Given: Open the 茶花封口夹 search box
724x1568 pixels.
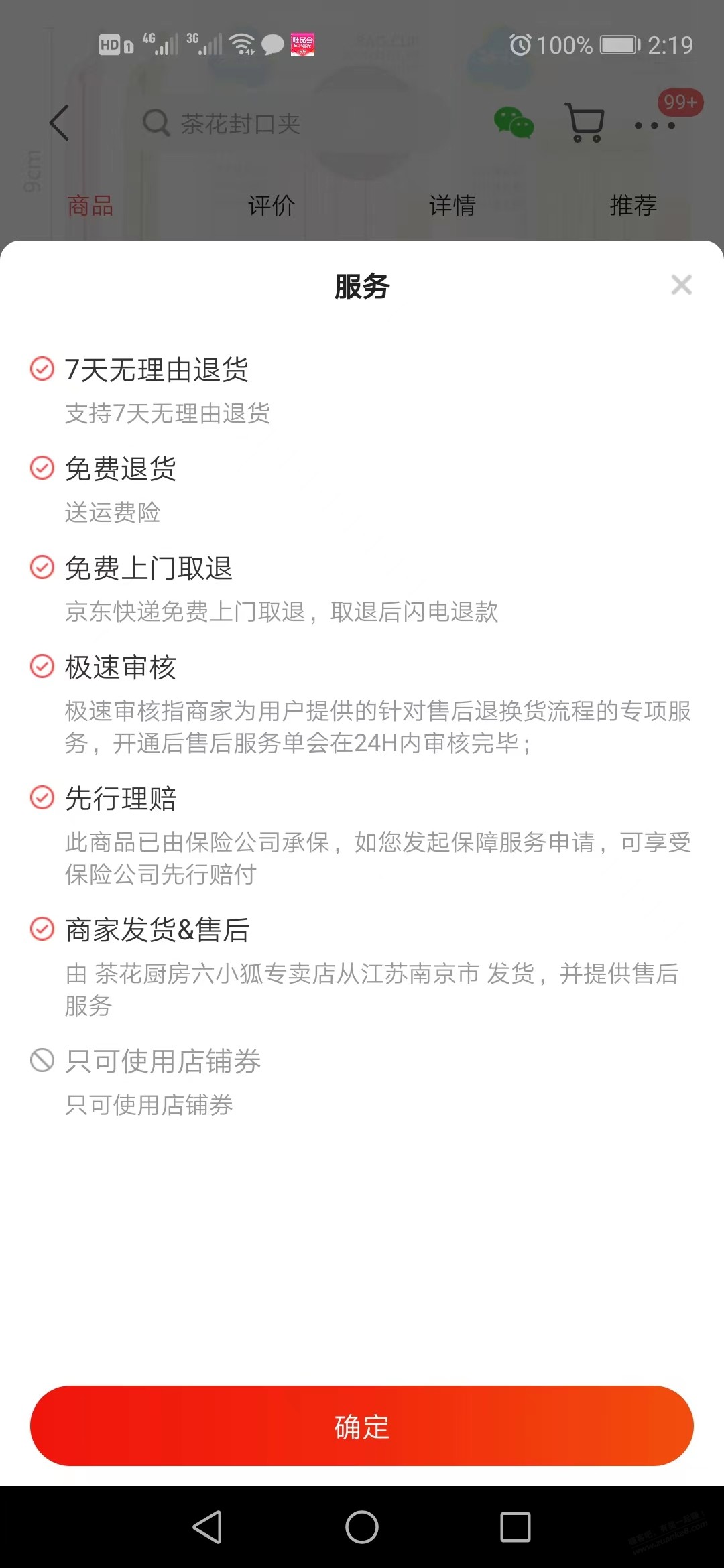Looking at the screenshot, I should [x=295, y=123].
